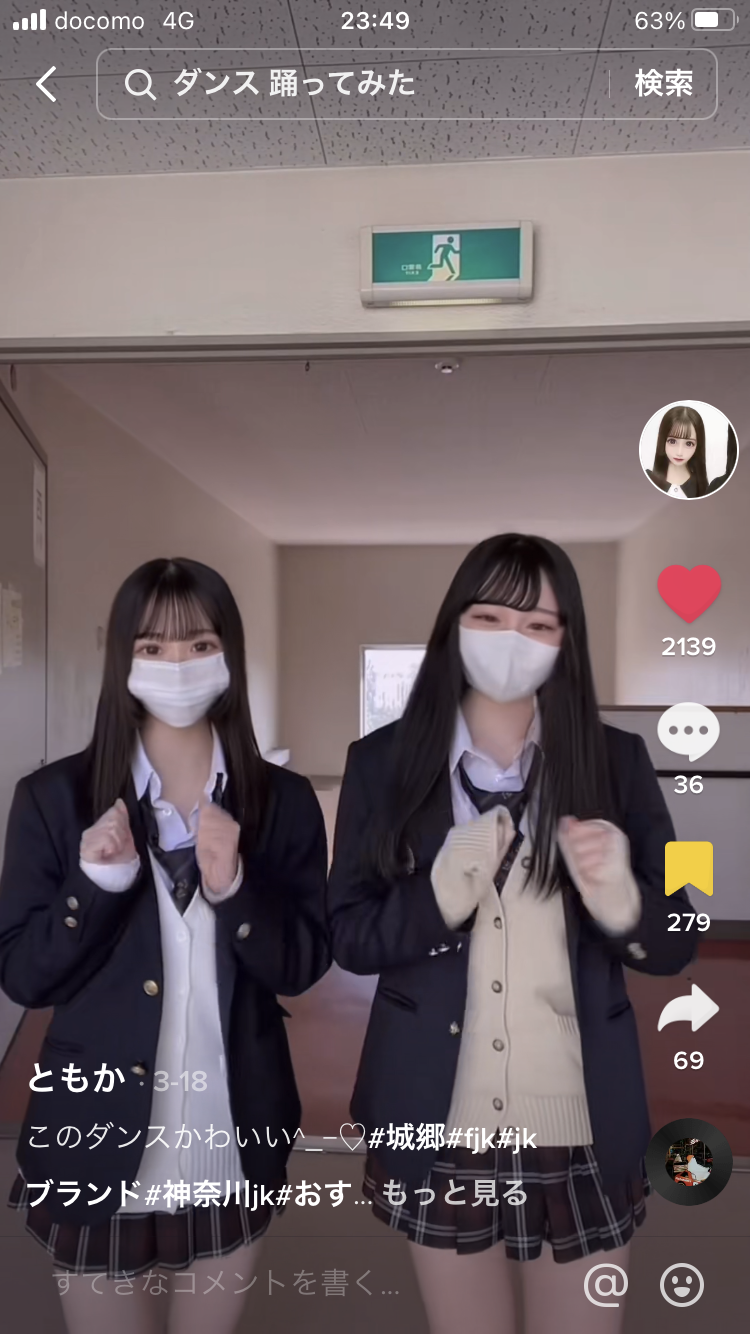Insert a mention with @ icon
The image size is (750, 1334).
605,1284
